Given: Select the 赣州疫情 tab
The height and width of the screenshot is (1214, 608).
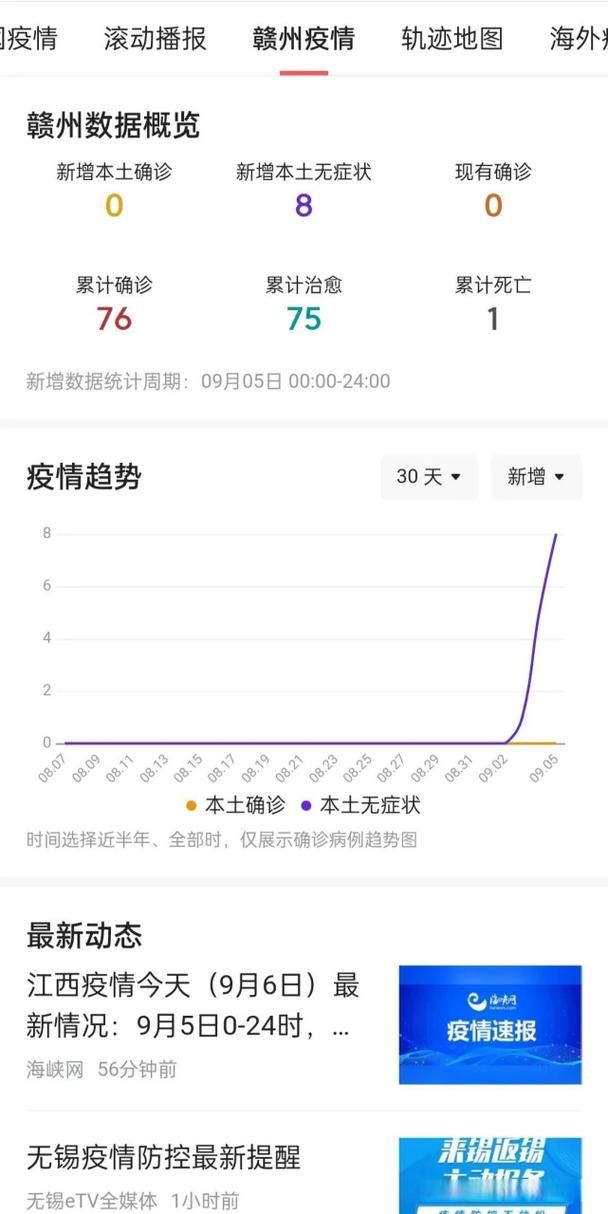Looking at the screenshot, I should click(x=304, y=39).
